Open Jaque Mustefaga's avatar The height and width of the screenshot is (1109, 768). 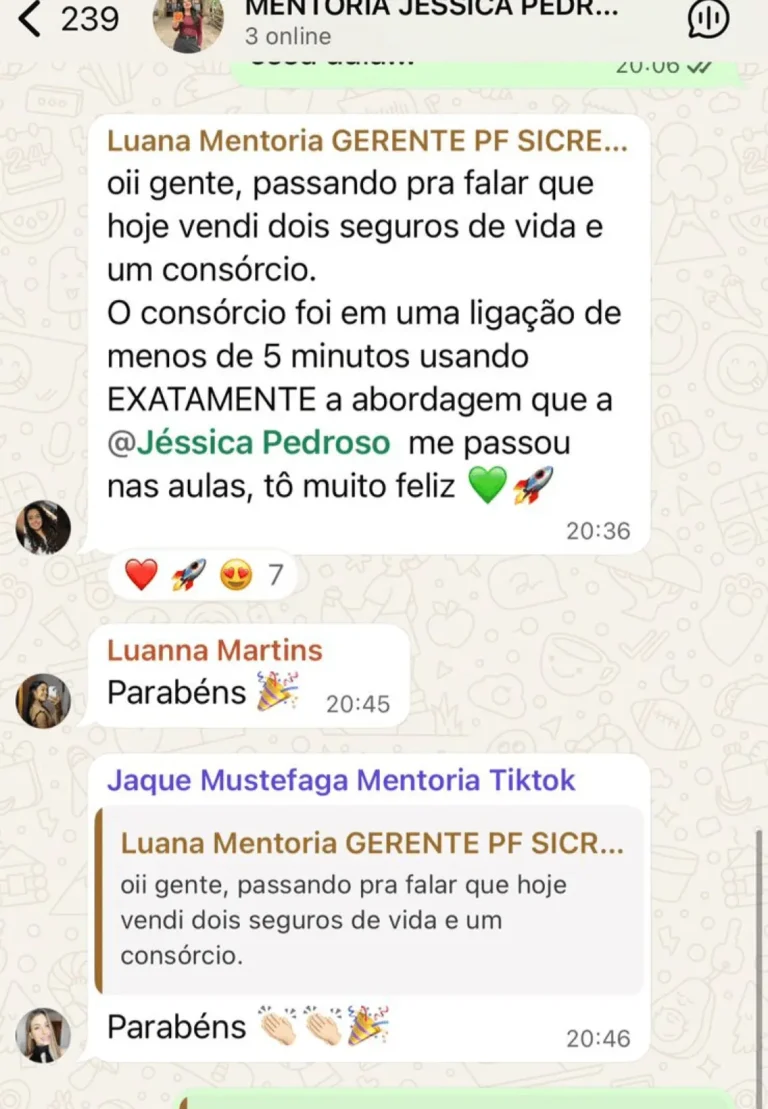(x=43, y=1034)
